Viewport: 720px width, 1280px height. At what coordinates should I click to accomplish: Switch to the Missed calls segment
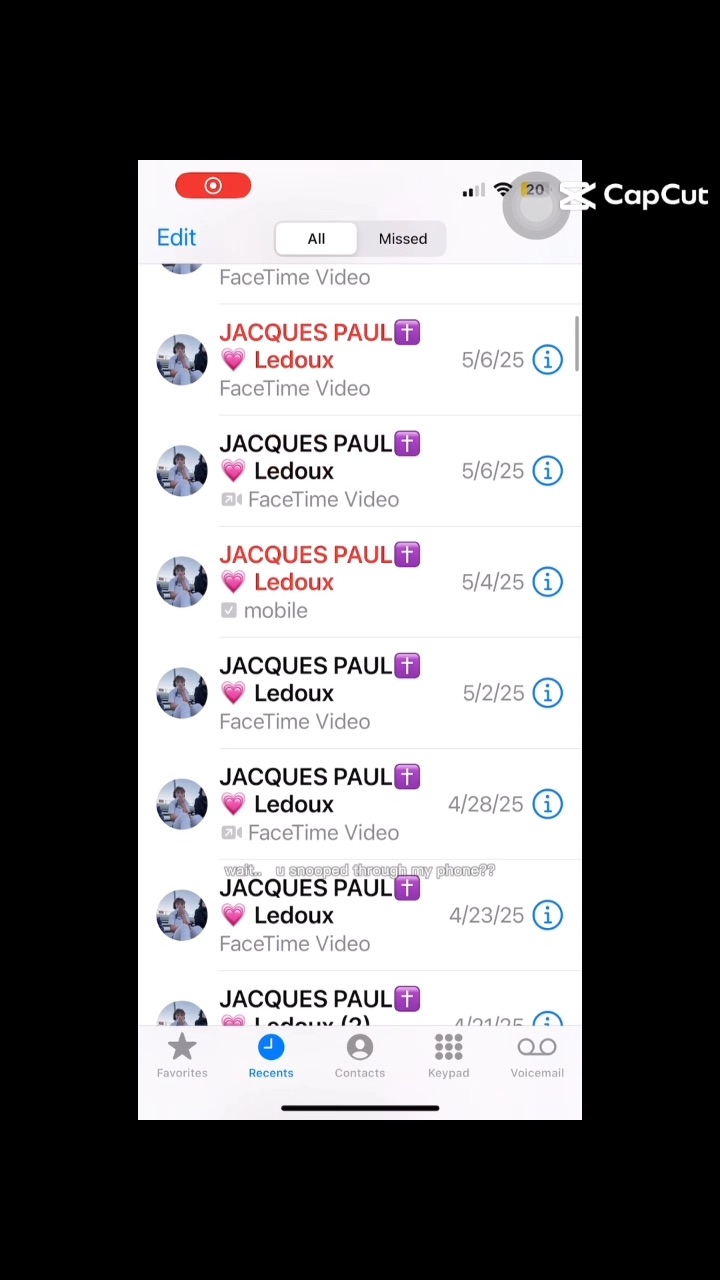tap(402, 239)
